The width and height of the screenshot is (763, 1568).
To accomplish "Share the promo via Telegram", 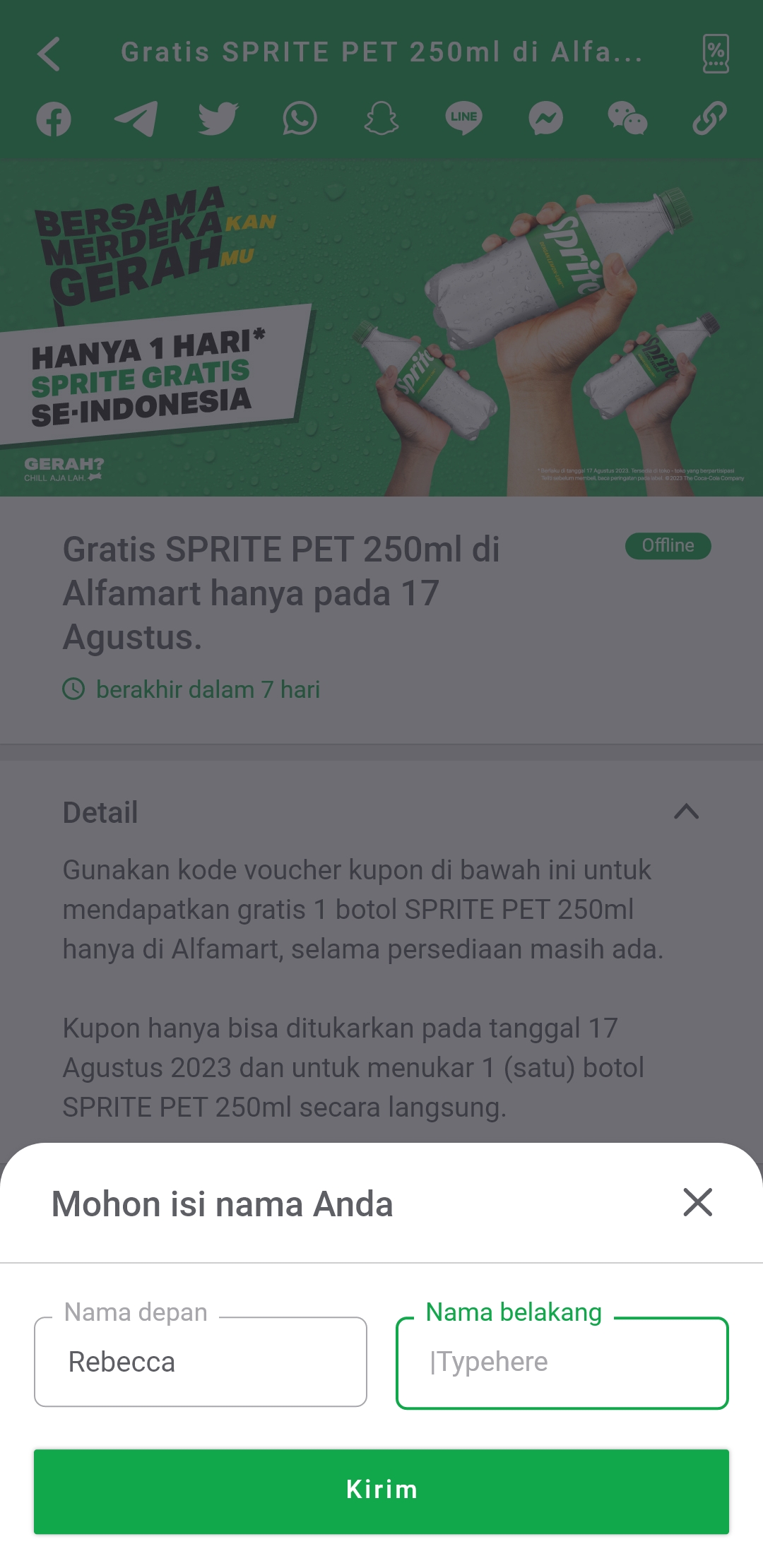I will [136, 119].
